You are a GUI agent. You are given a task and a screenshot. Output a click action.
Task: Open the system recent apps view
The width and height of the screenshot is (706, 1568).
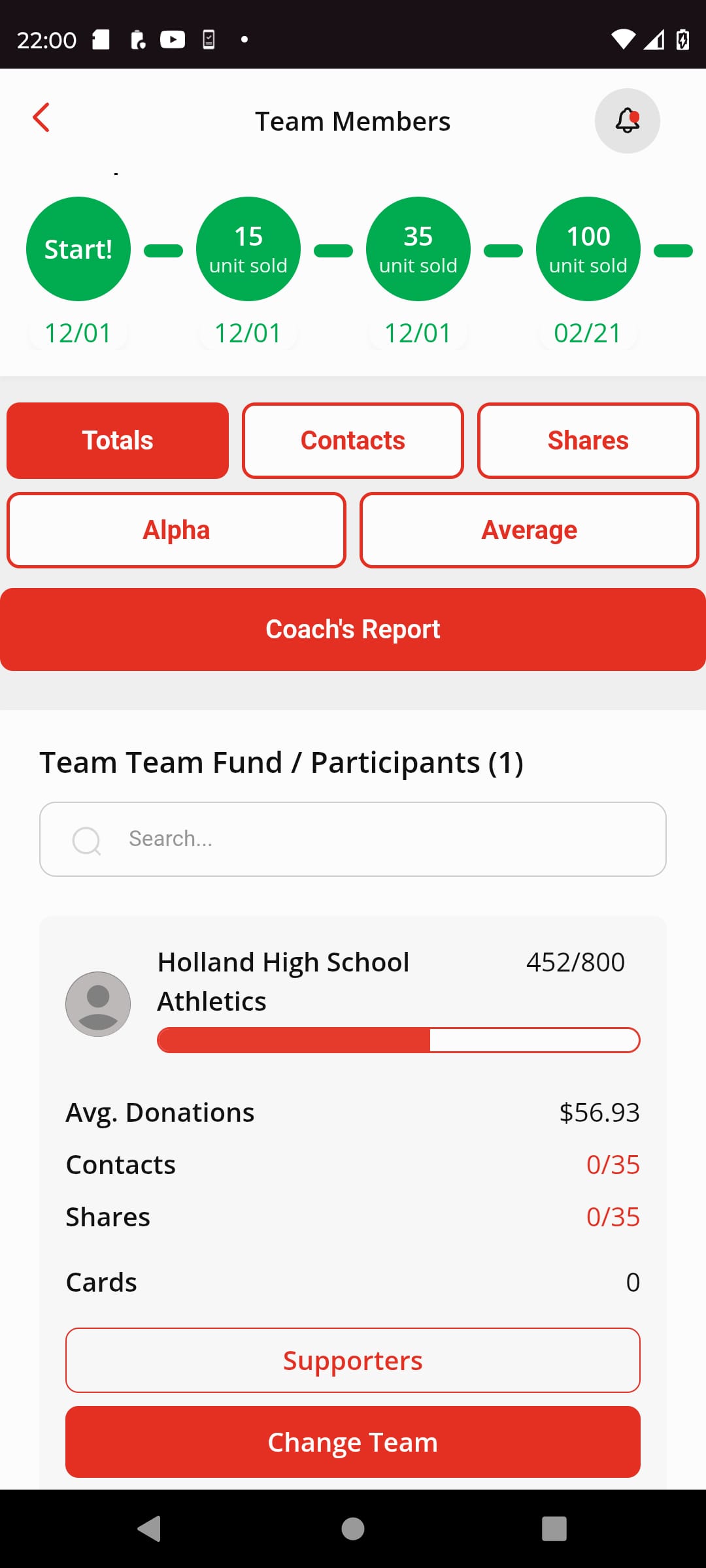click(x=554, y=1529)
